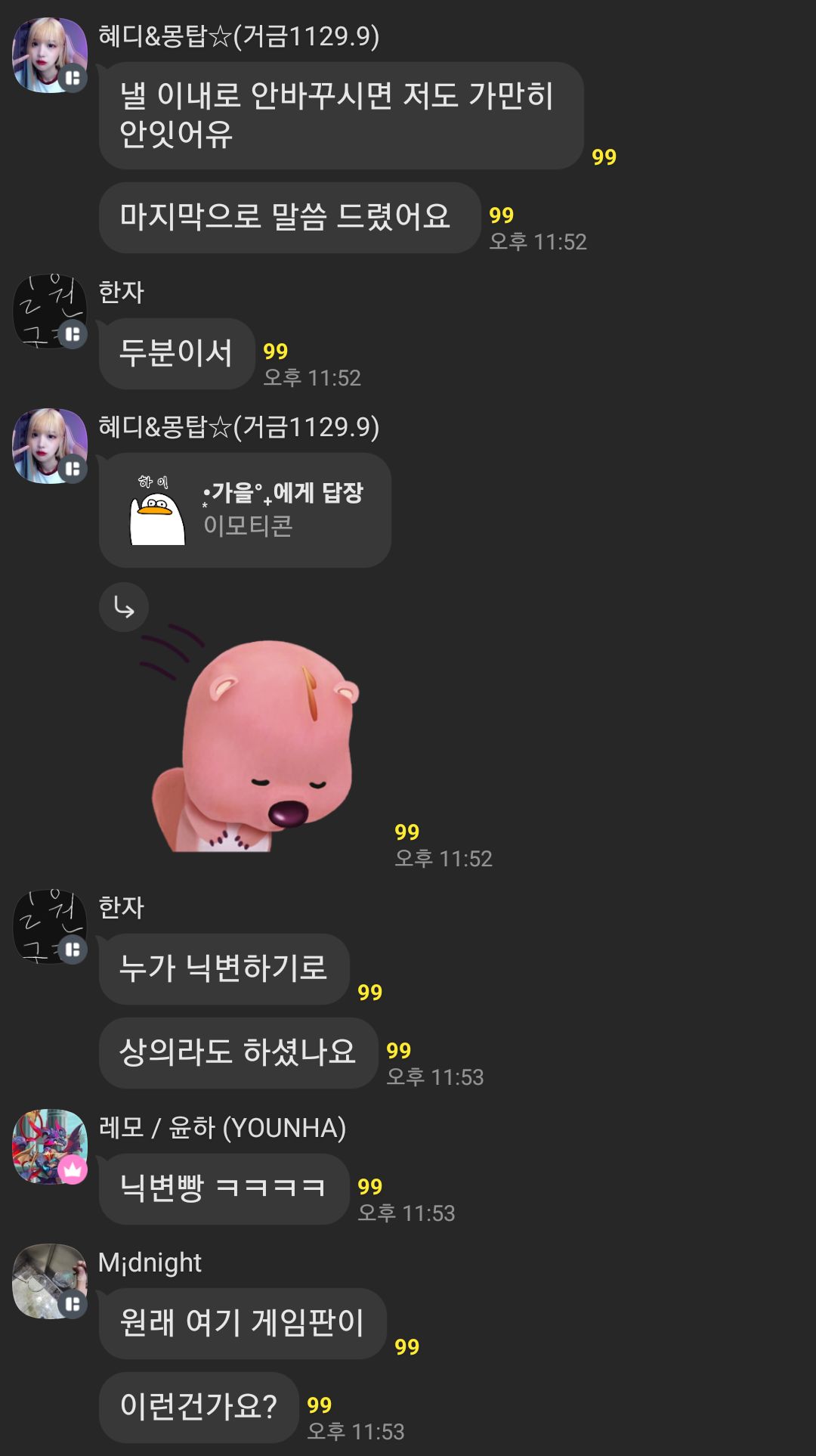Open 한자's avatar beside 누가 닉변하기로
Image resolution: width=816 pixels, height=1456 pixels.
coord(50,927)
